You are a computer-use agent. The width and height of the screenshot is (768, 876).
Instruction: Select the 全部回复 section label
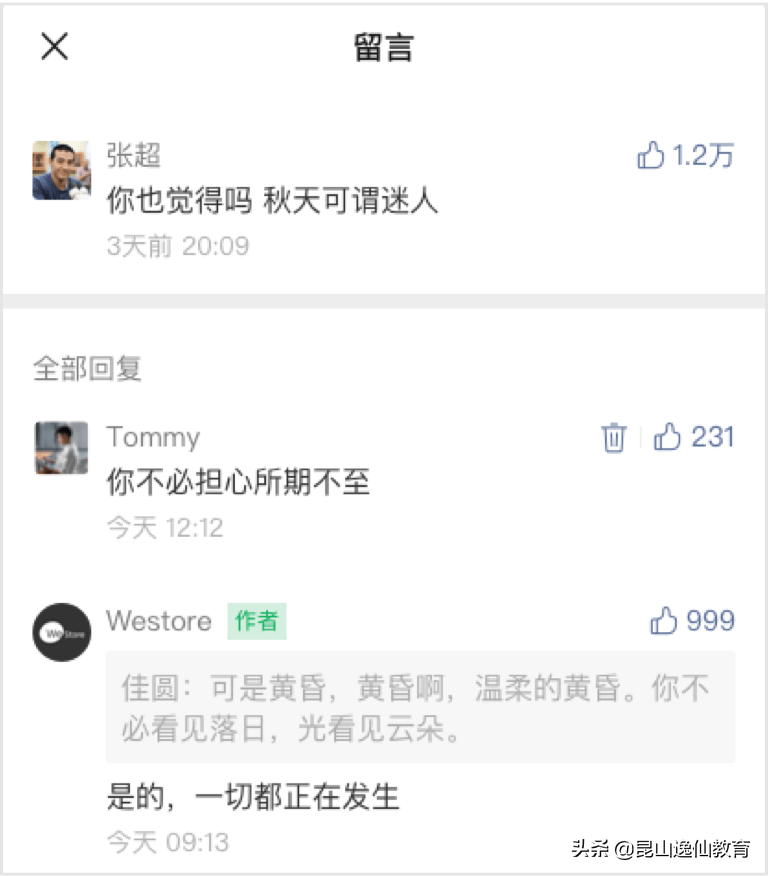point(86,369)
